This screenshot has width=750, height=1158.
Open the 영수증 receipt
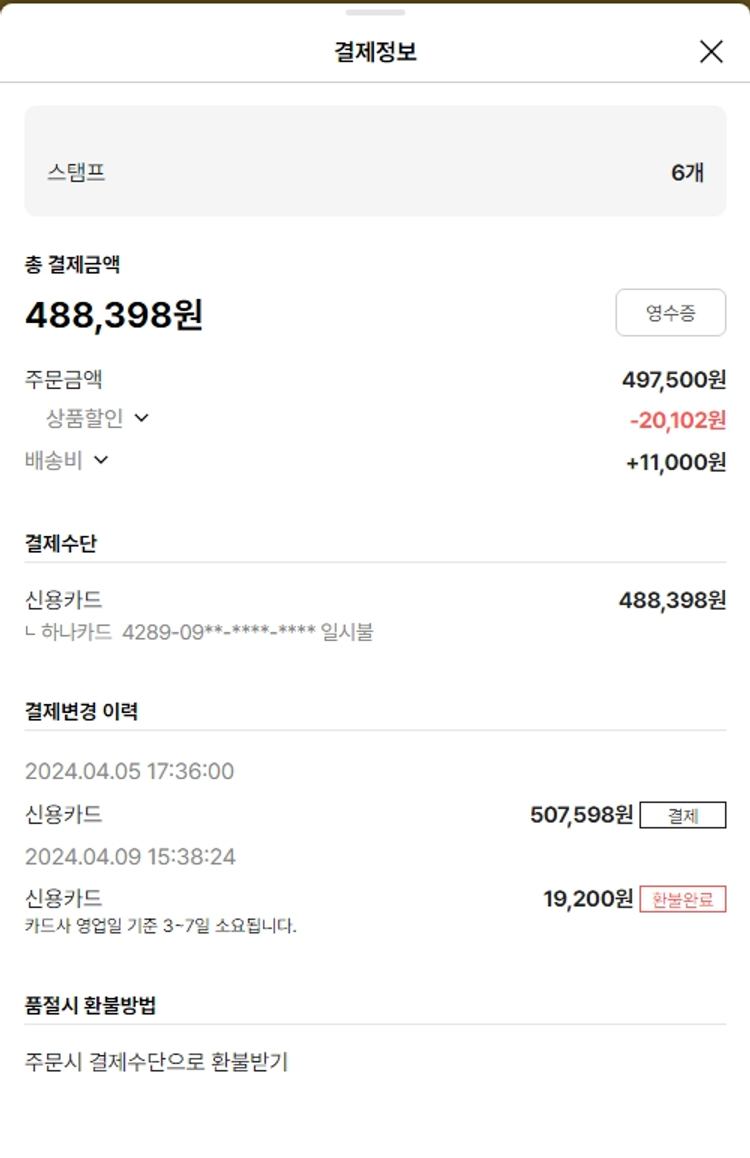670,313
